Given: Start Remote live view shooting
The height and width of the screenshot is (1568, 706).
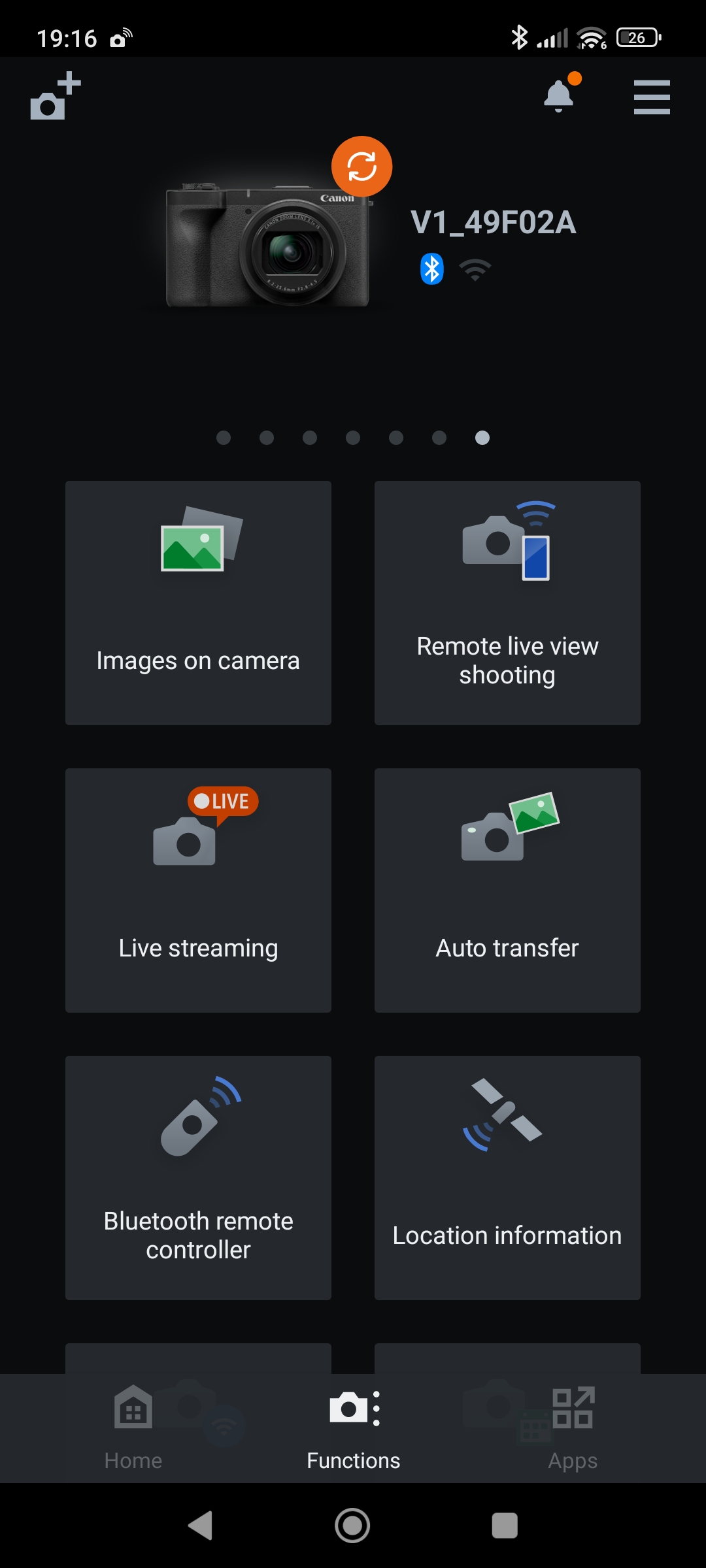Looking at the screenshot, I should click(507, 602).
